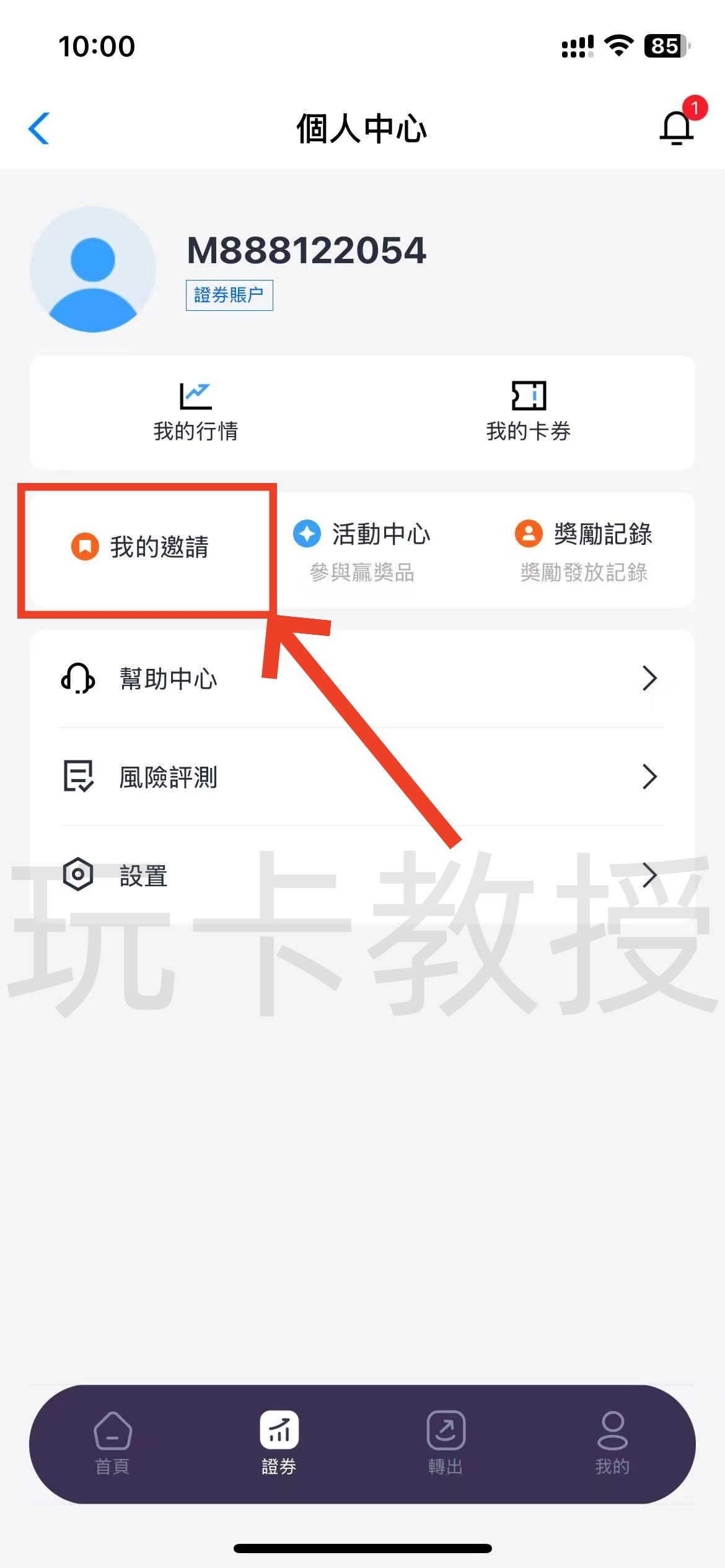Tap the 證券賬戶 account label
Image resolution: width=725 pixels, height=1568 pixels.
pos(229,295)
